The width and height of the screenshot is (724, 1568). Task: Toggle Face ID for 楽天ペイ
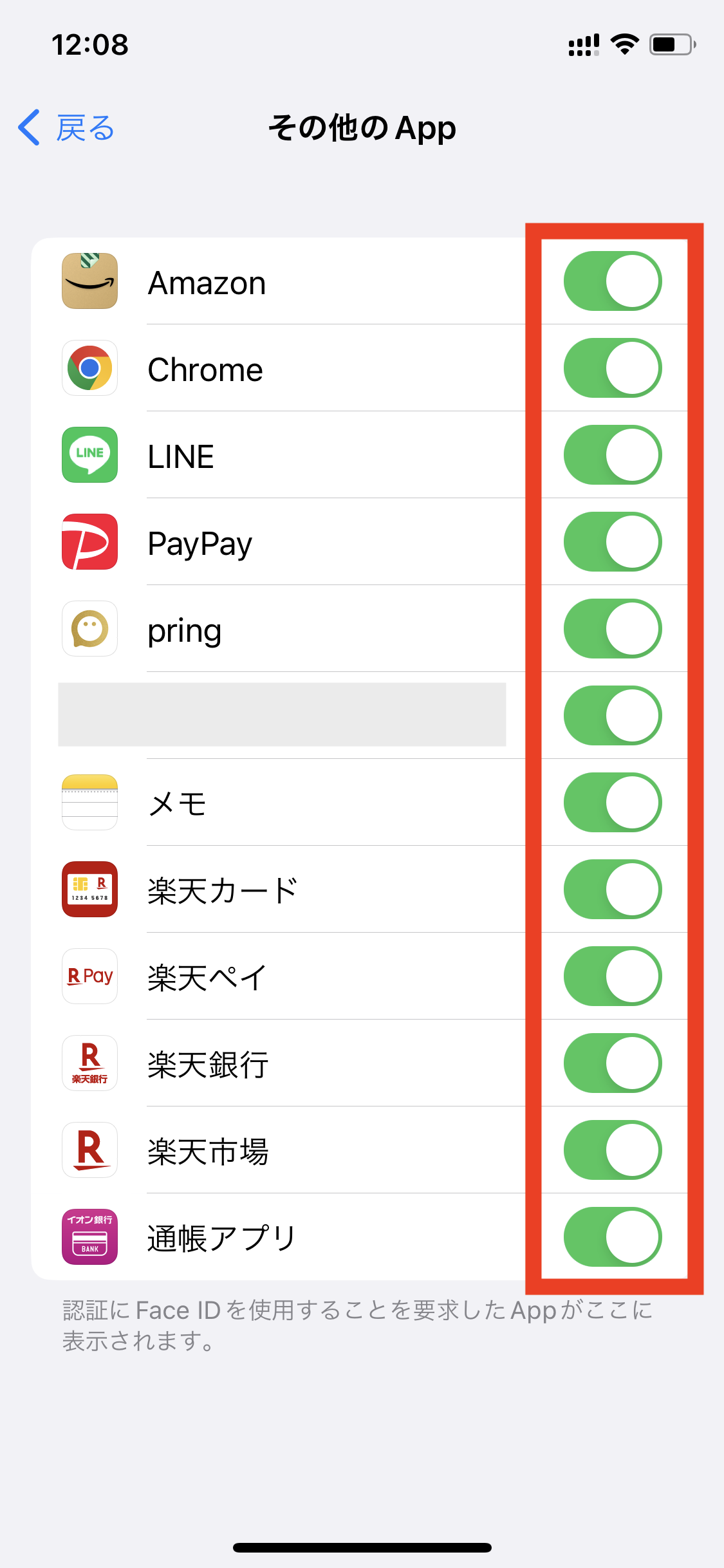(613, 976)
